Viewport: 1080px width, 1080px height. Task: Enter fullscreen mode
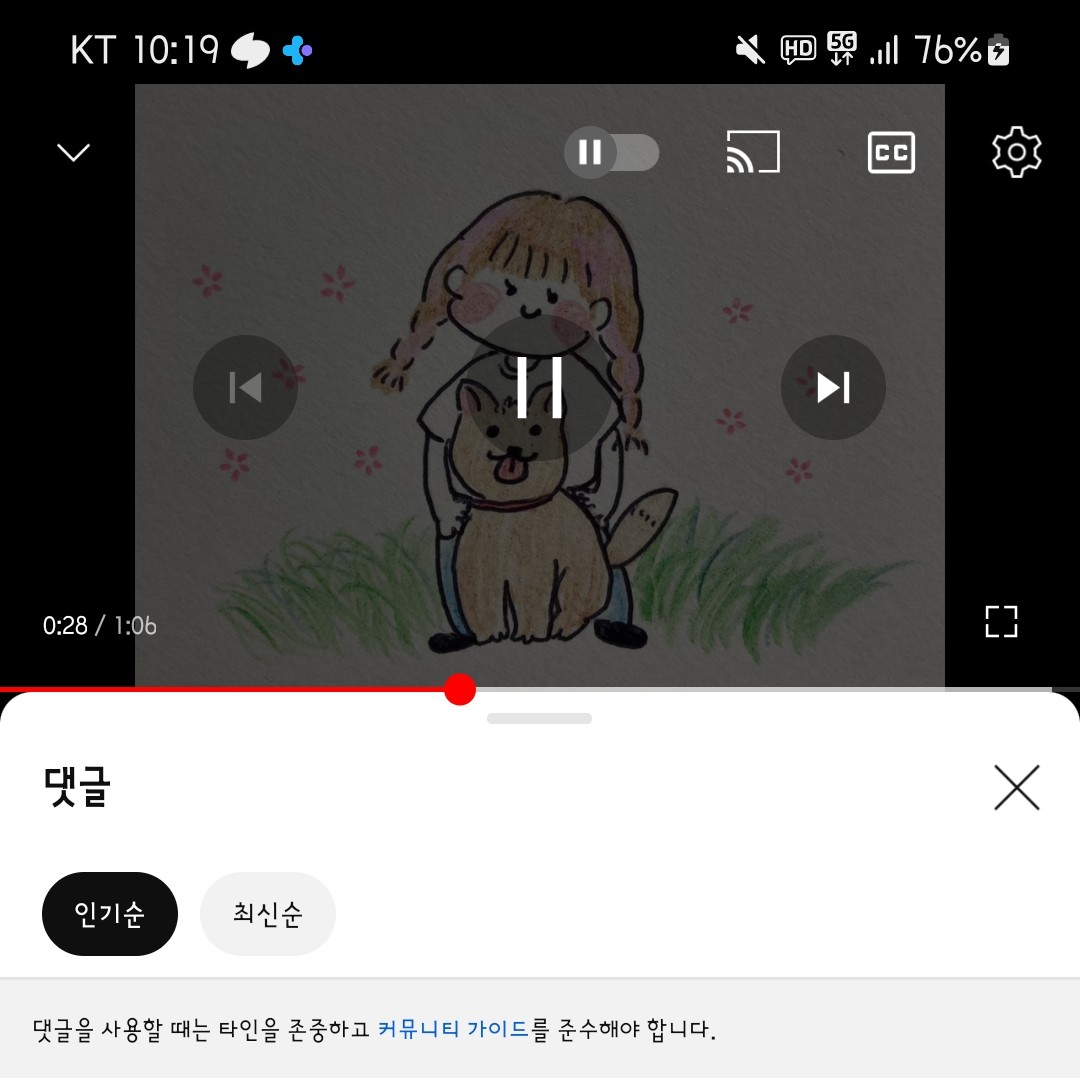[1000, 621]
